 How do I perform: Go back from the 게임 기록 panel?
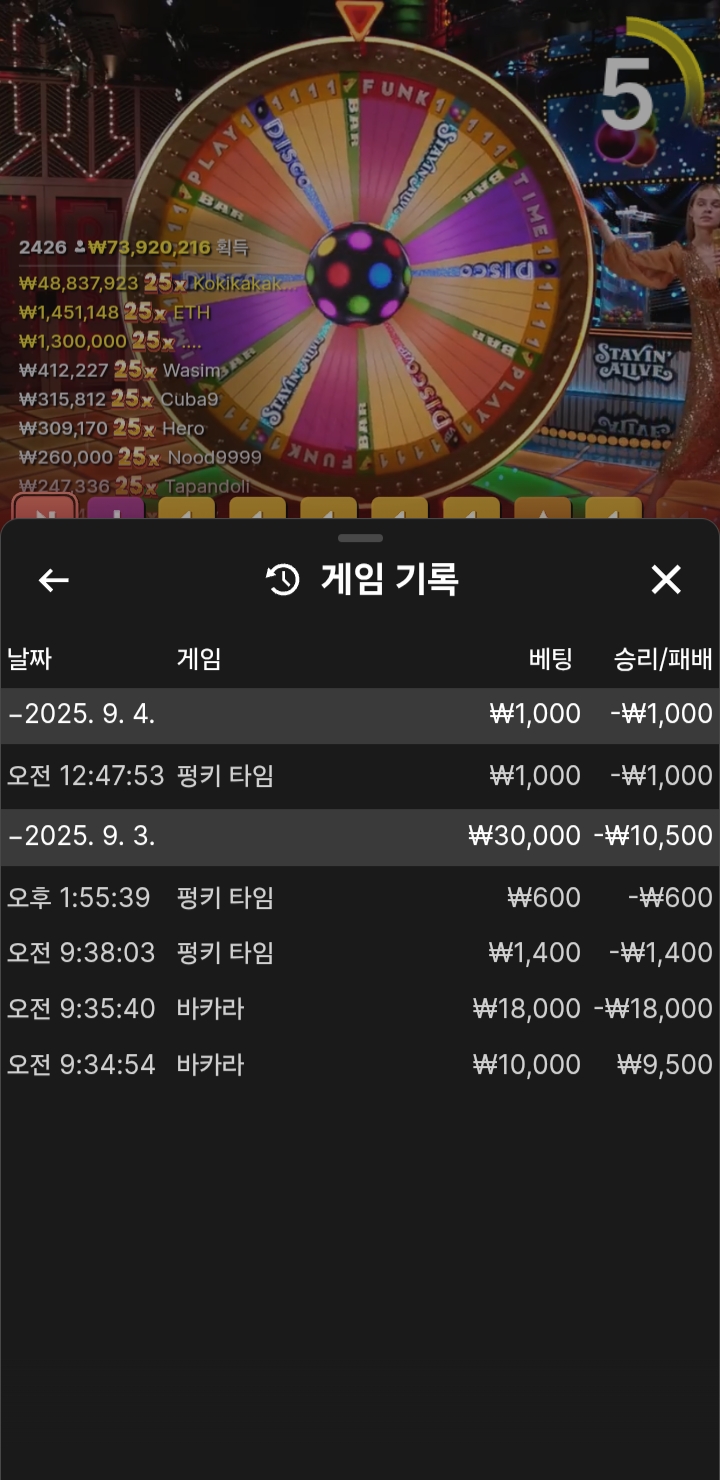point(53,580)
